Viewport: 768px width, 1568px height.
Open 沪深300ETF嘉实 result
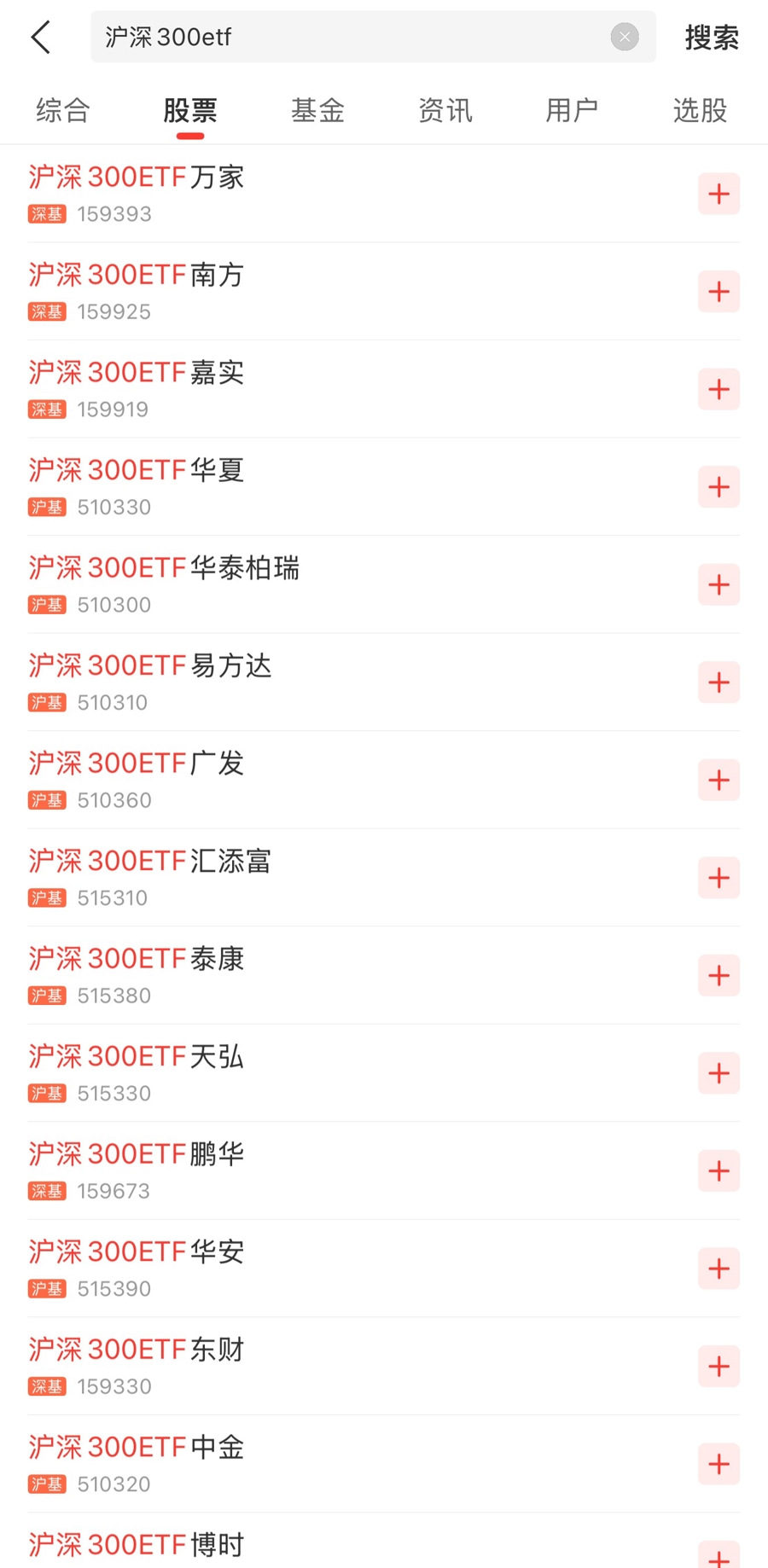click(256, 389)
